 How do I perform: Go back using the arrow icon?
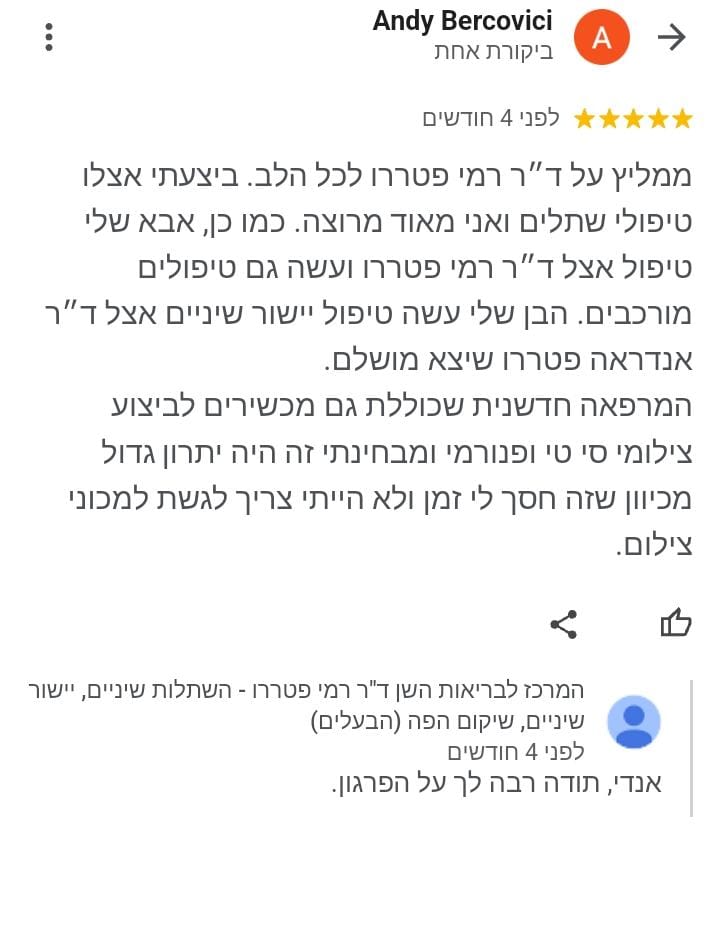point(672,38)
